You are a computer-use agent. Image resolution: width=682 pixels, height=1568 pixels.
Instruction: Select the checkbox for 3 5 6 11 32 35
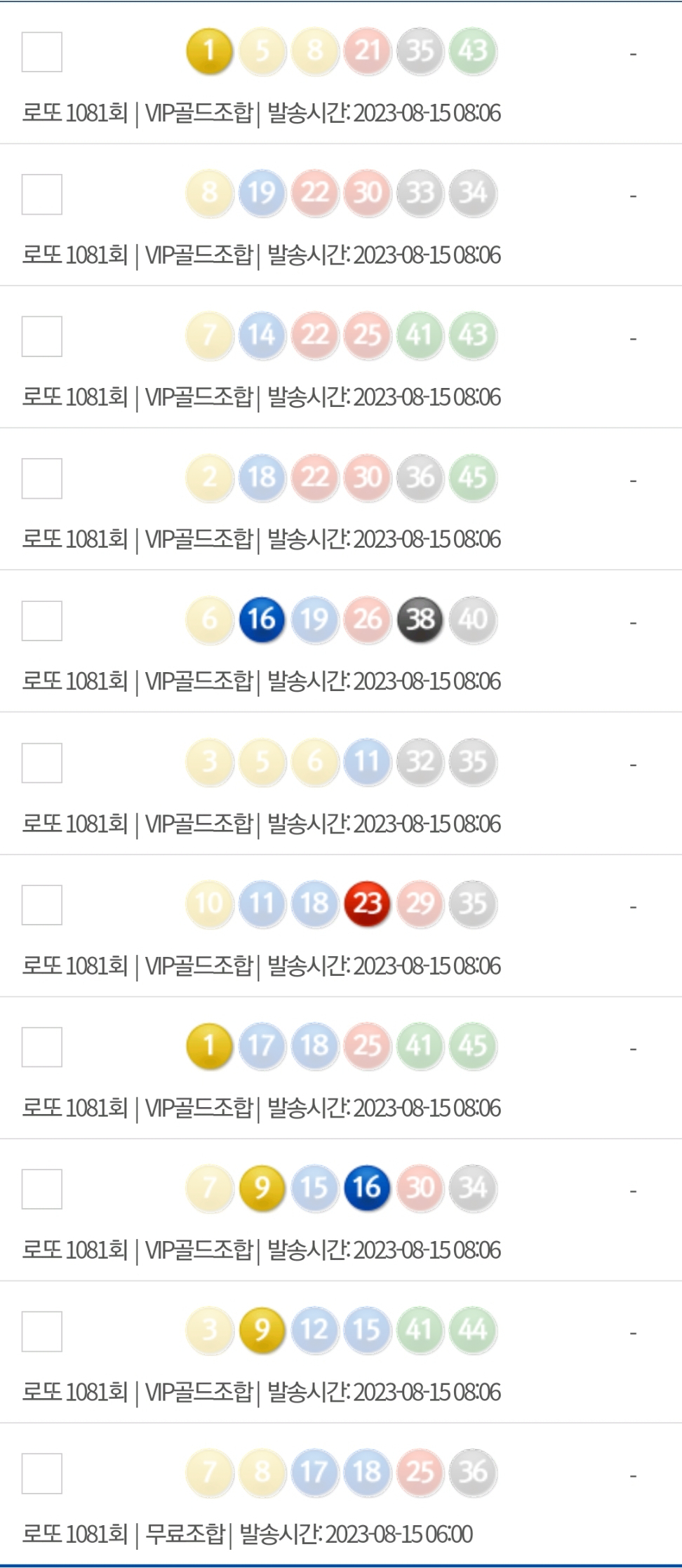pyautogui.click(x=42, y=763)
